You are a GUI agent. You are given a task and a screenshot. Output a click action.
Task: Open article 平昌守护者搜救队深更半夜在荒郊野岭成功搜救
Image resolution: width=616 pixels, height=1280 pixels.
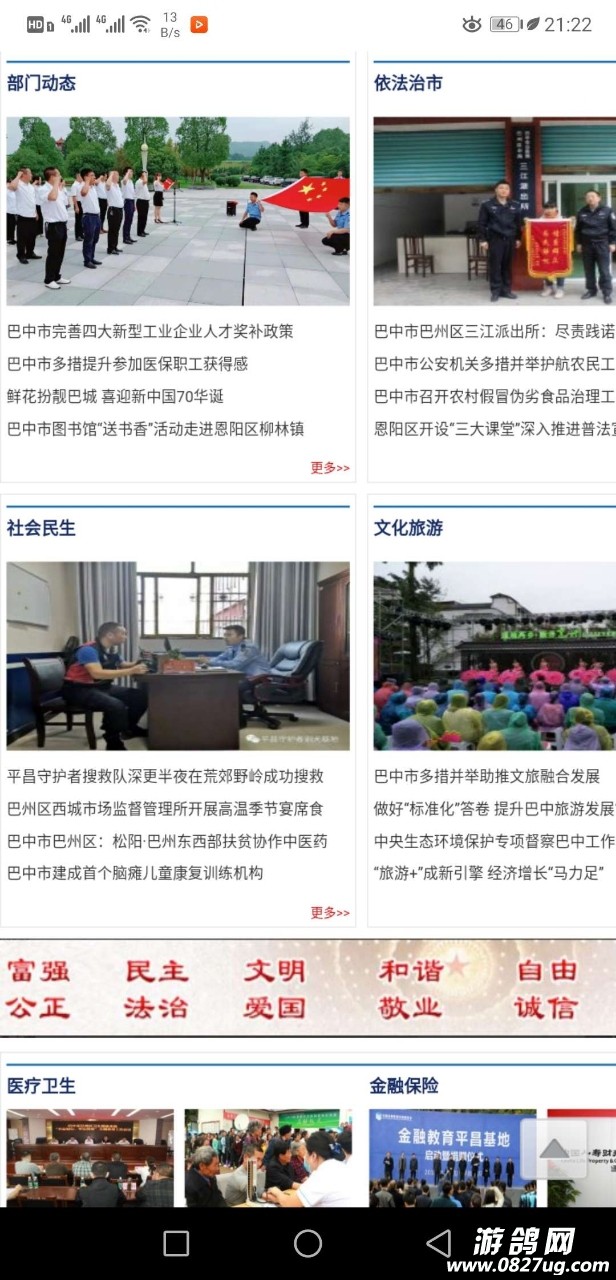(x=165, y=776)
